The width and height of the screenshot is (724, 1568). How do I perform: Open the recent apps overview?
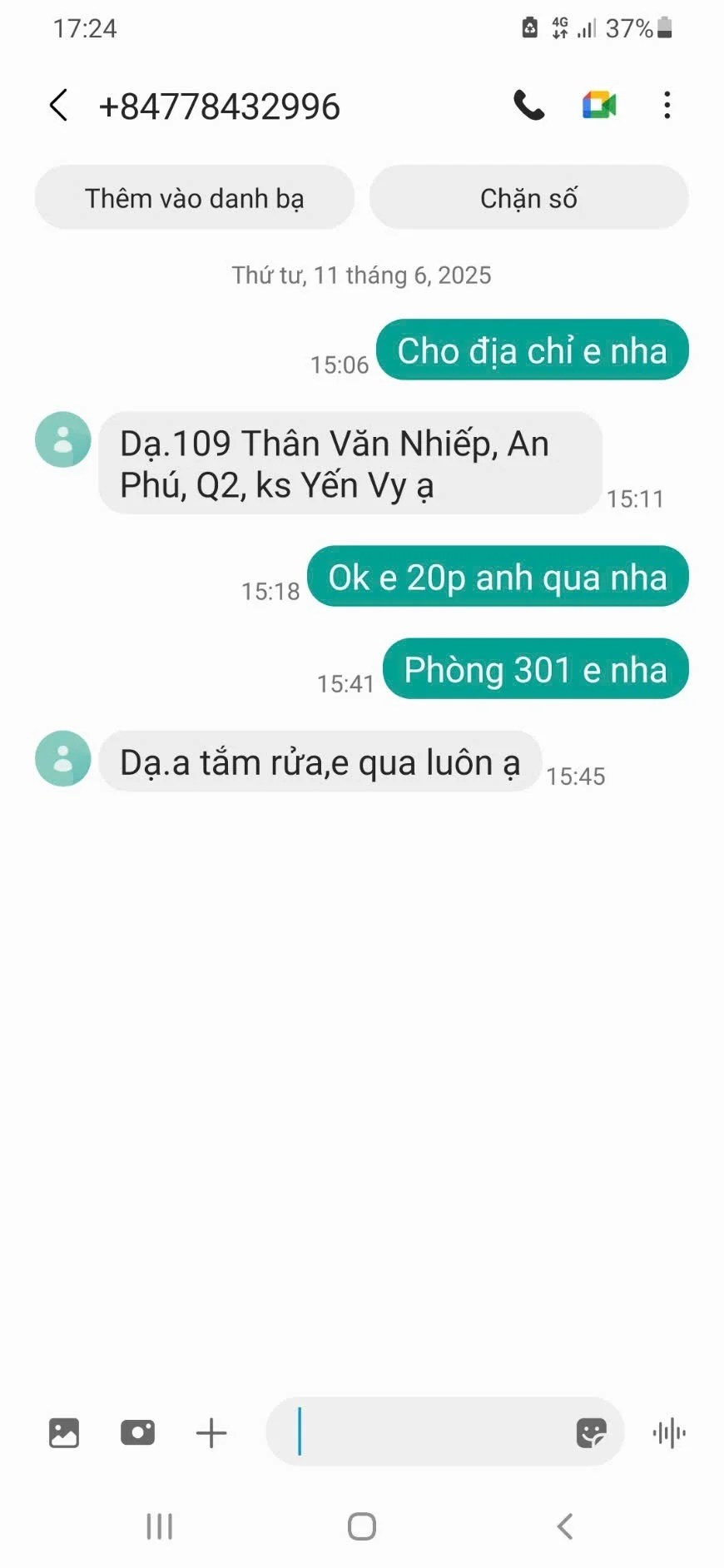tap(159, 1526)
